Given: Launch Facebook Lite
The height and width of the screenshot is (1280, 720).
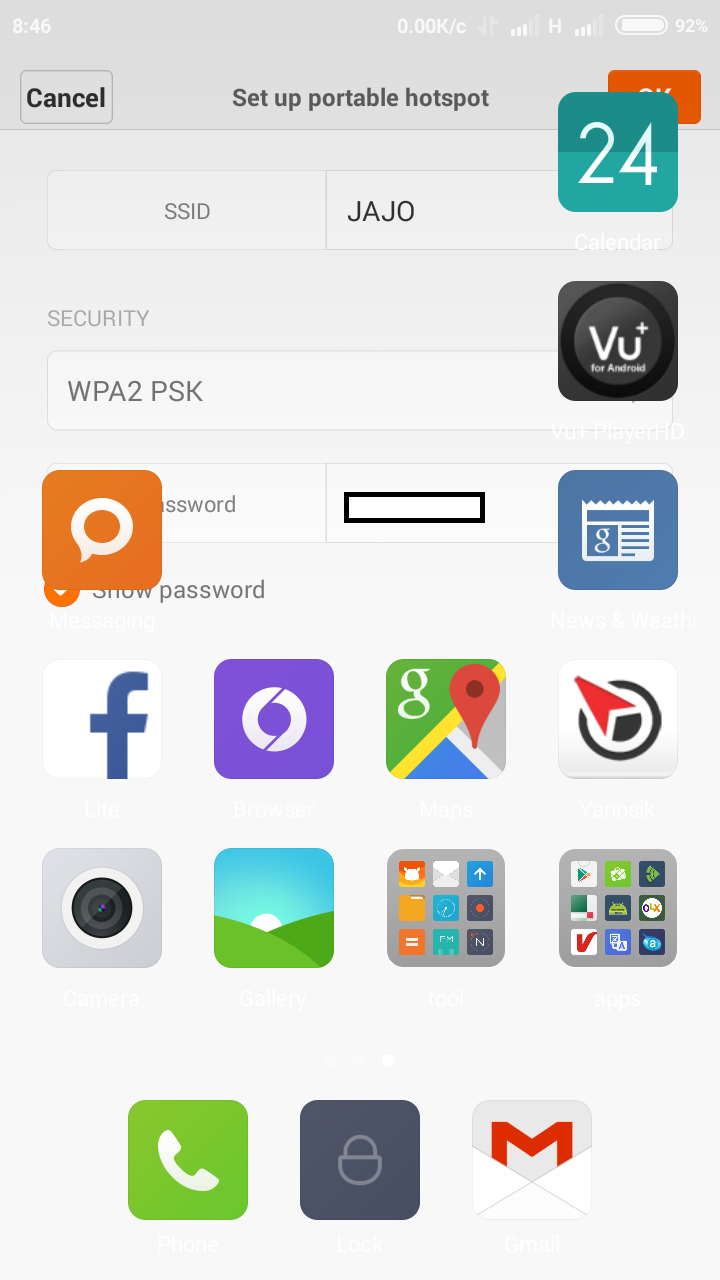Looking at the screenshot, I should coord(102,719).
